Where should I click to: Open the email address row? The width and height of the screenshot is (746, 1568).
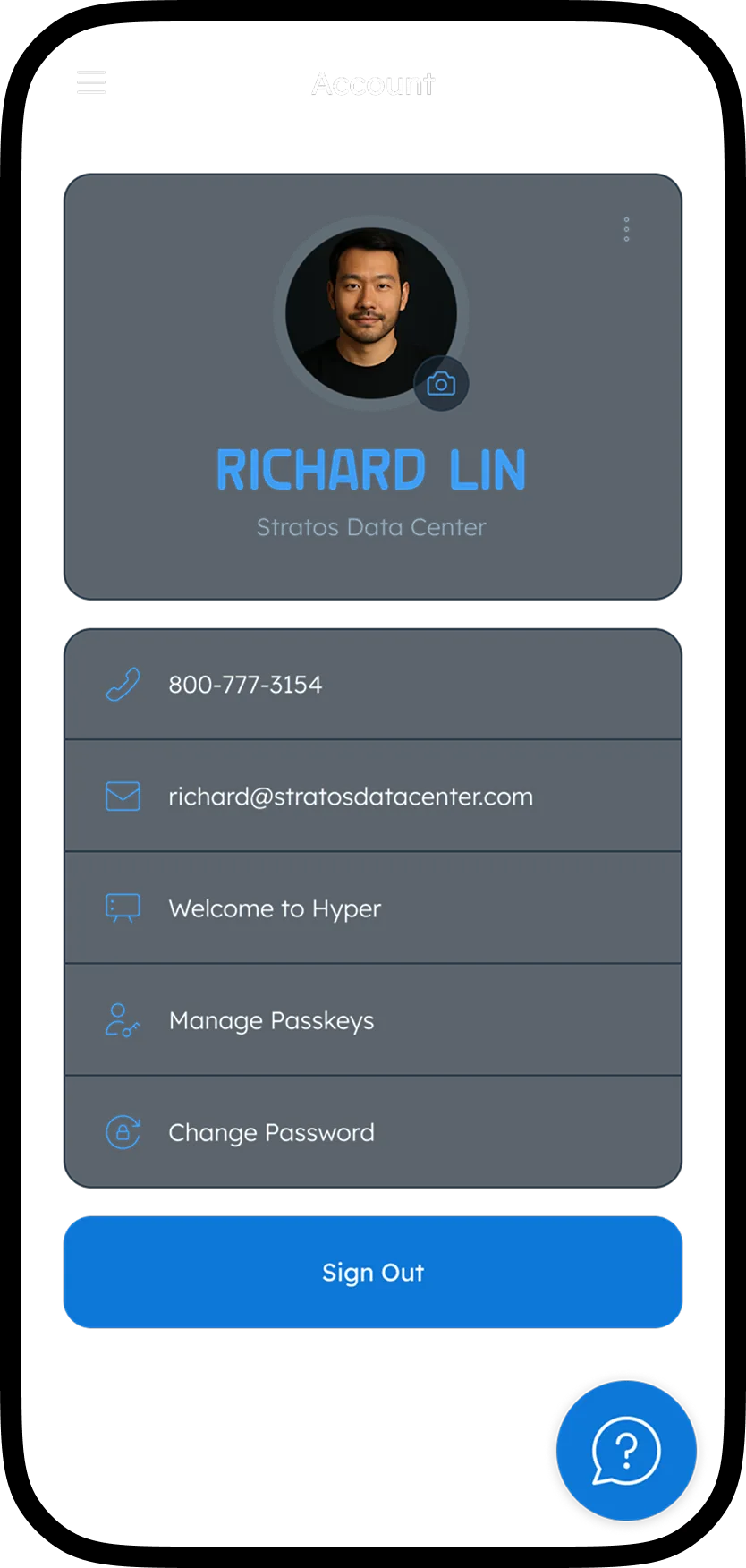coord(372,797)
